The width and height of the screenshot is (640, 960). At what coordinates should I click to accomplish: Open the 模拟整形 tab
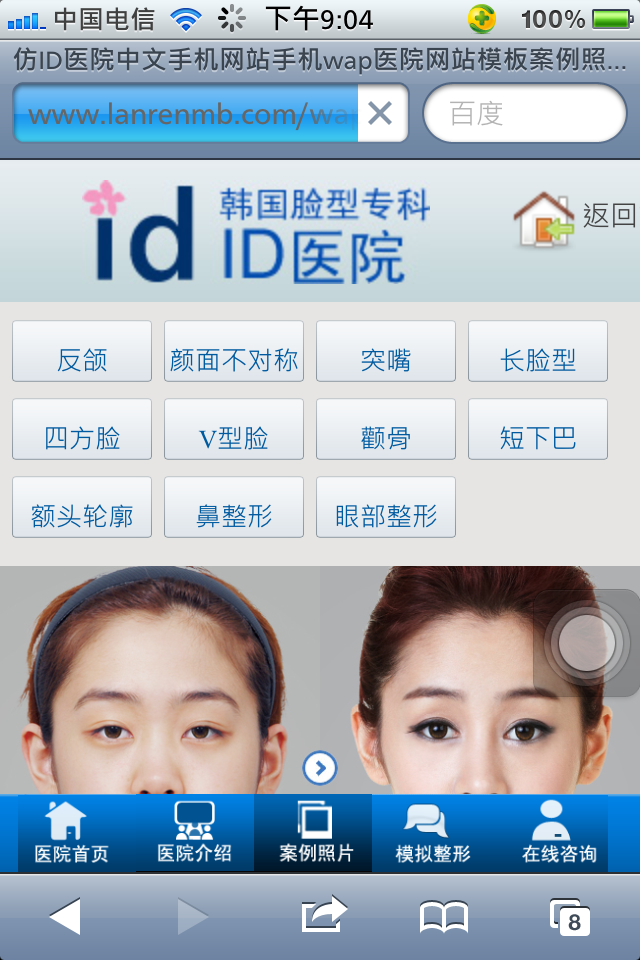(433, 833)
